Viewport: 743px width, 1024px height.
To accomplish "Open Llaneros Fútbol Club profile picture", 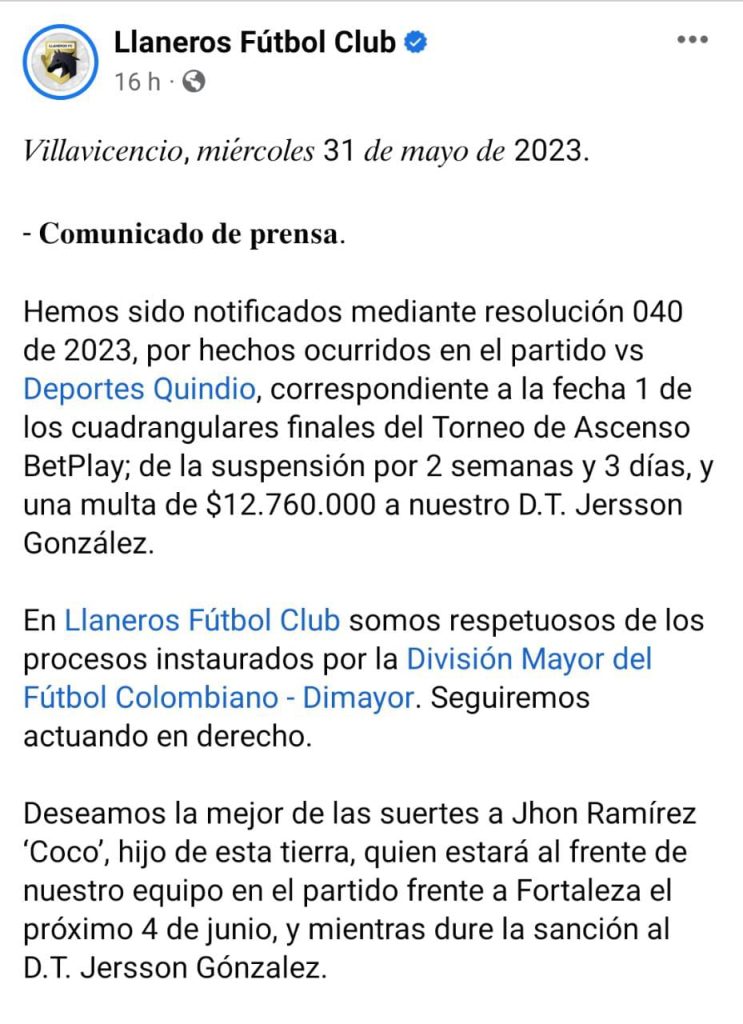I will pos(63,60).
